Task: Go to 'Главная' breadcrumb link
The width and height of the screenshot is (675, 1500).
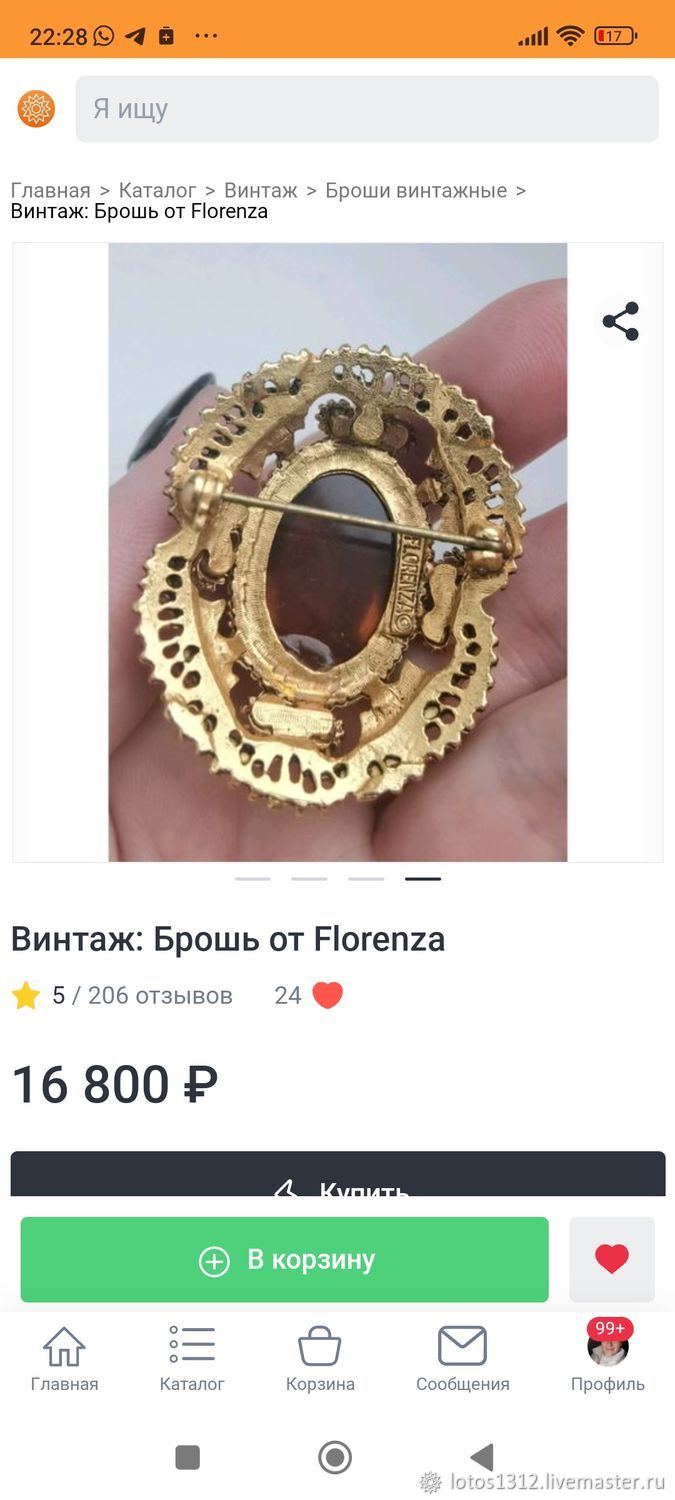Action: [51, 190]
